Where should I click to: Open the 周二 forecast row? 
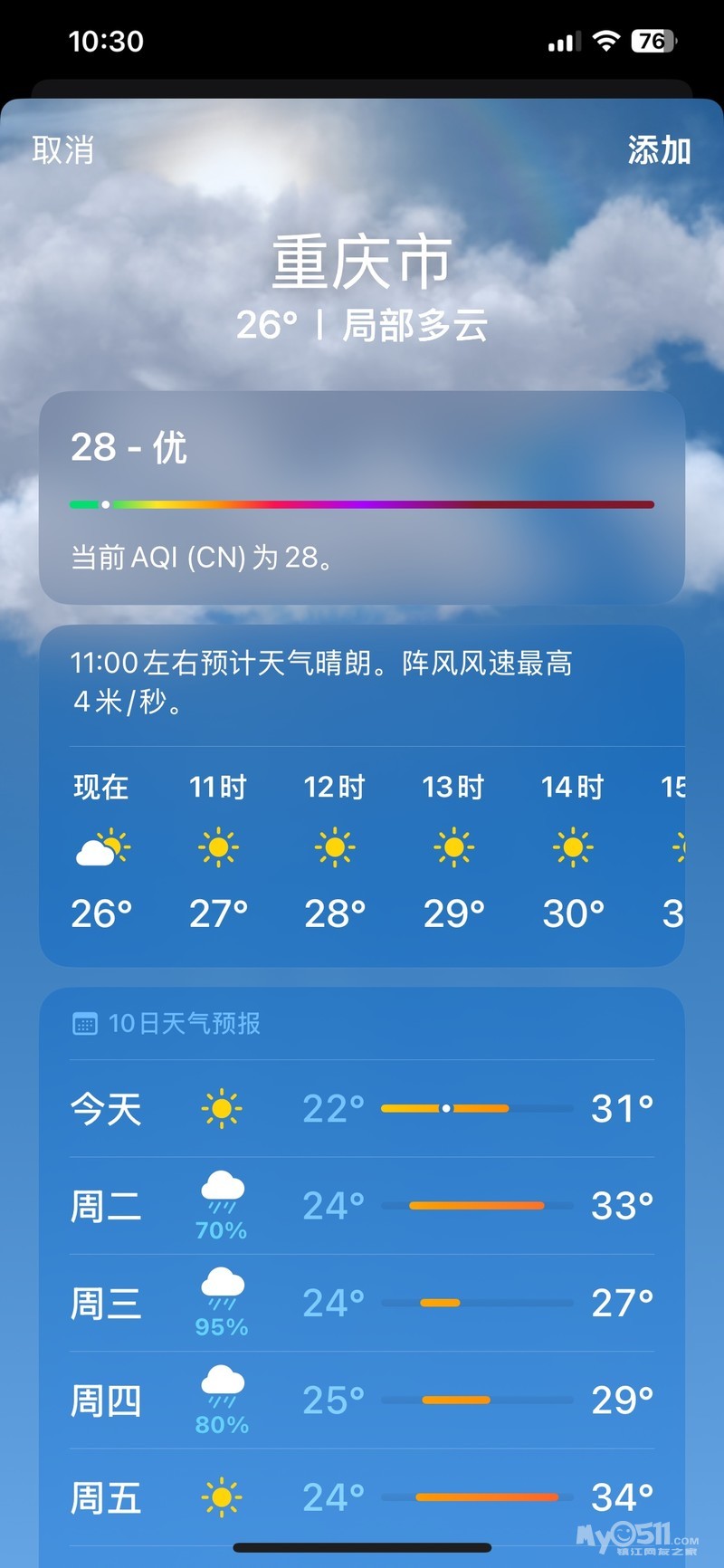coord(362,1206)
